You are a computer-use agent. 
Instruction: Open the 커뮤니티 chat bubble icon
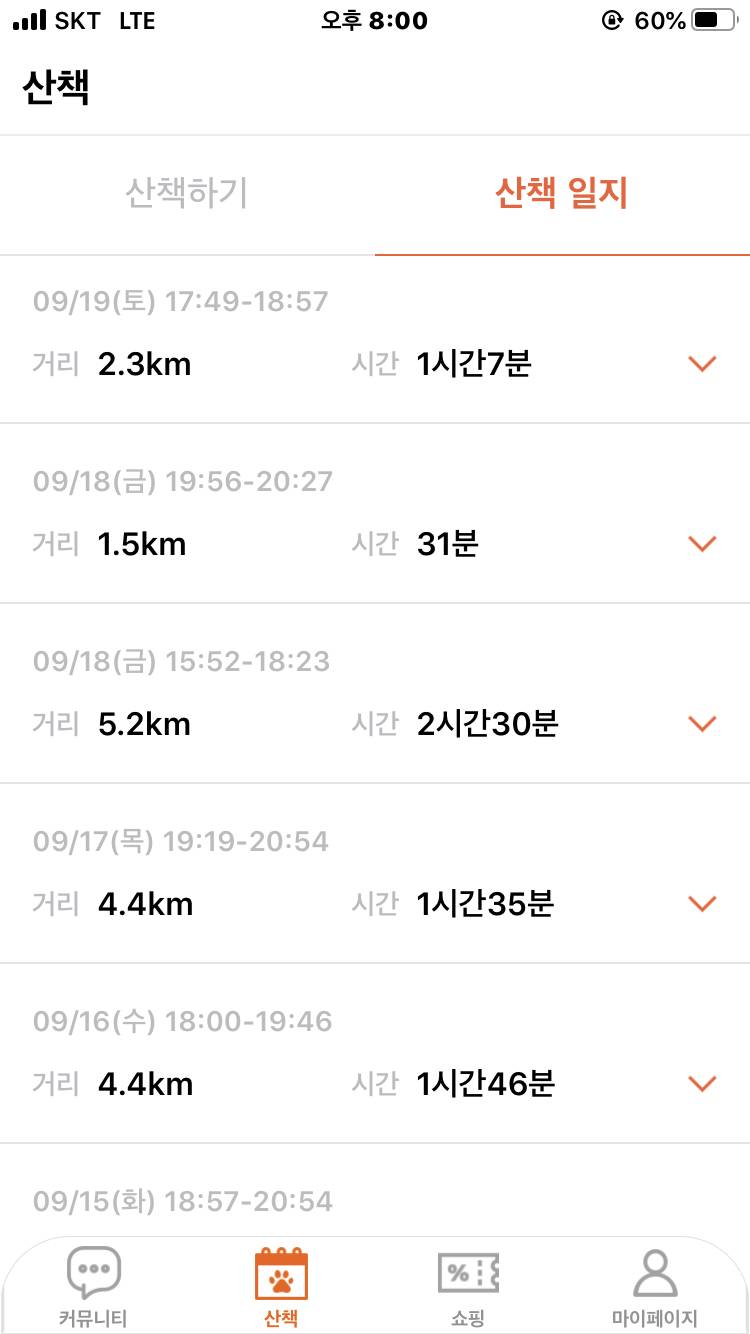click(x=94, y=1270)
